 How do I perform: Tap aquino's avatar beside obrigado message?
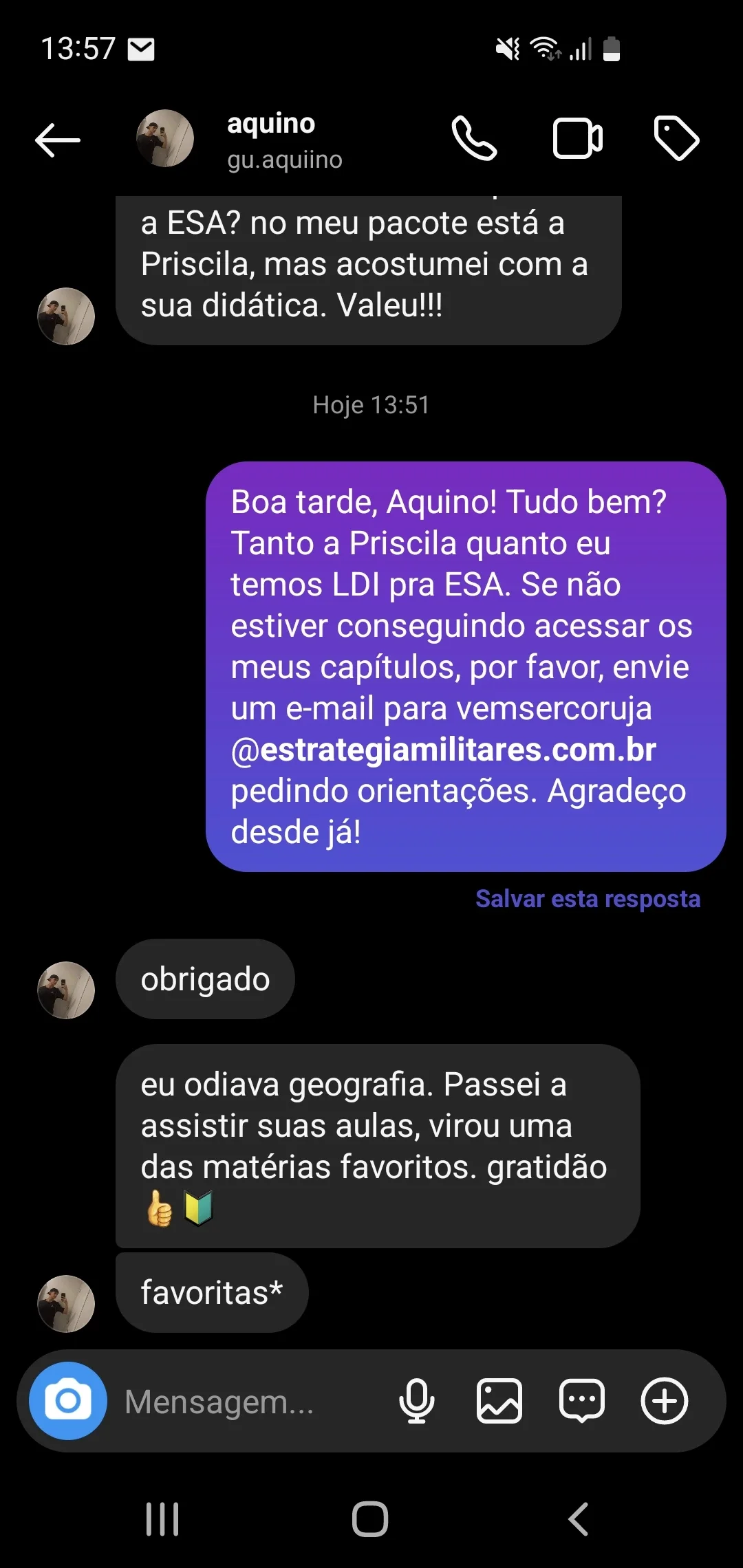coord(66,990)
